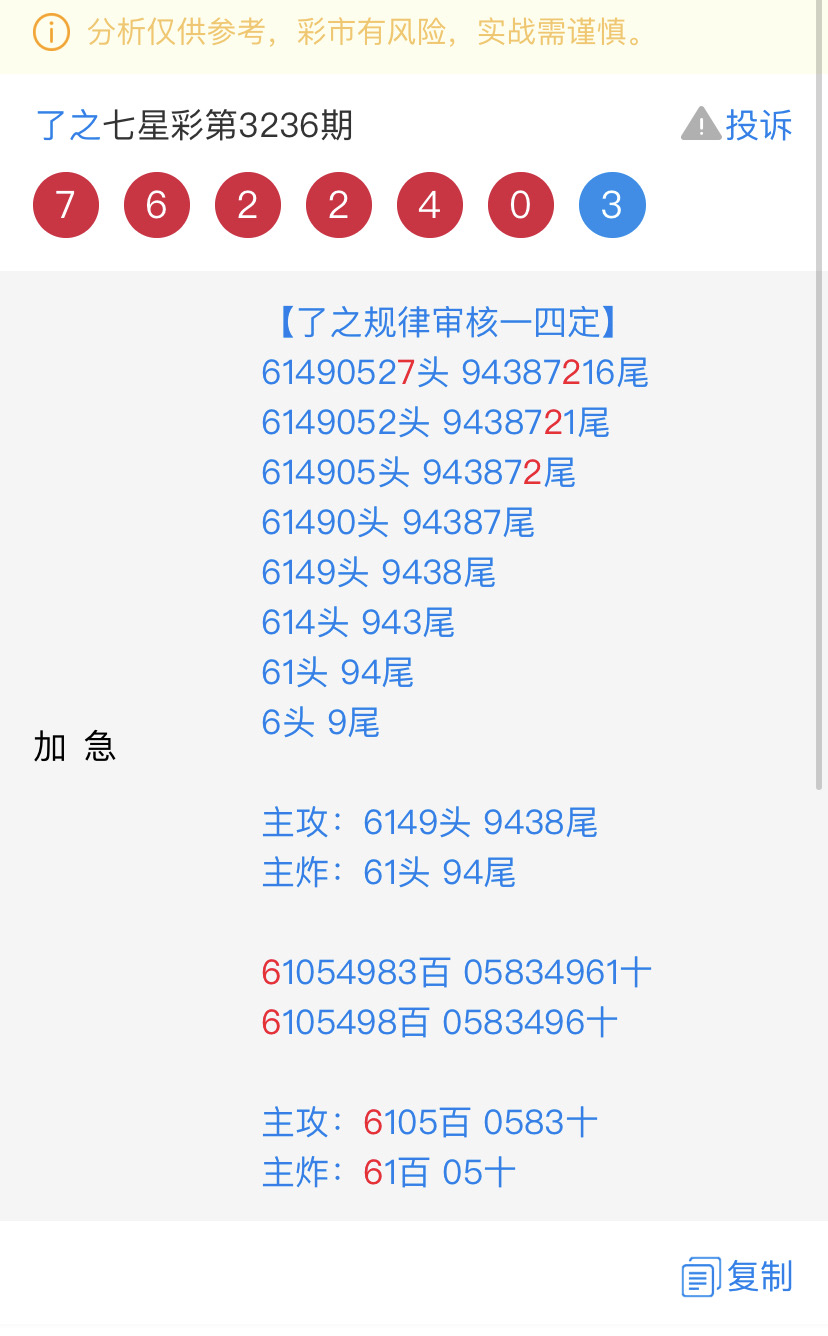828x1336 pixels.
Task: Select the red number ball 4
Action: click(x=429, y=204)
